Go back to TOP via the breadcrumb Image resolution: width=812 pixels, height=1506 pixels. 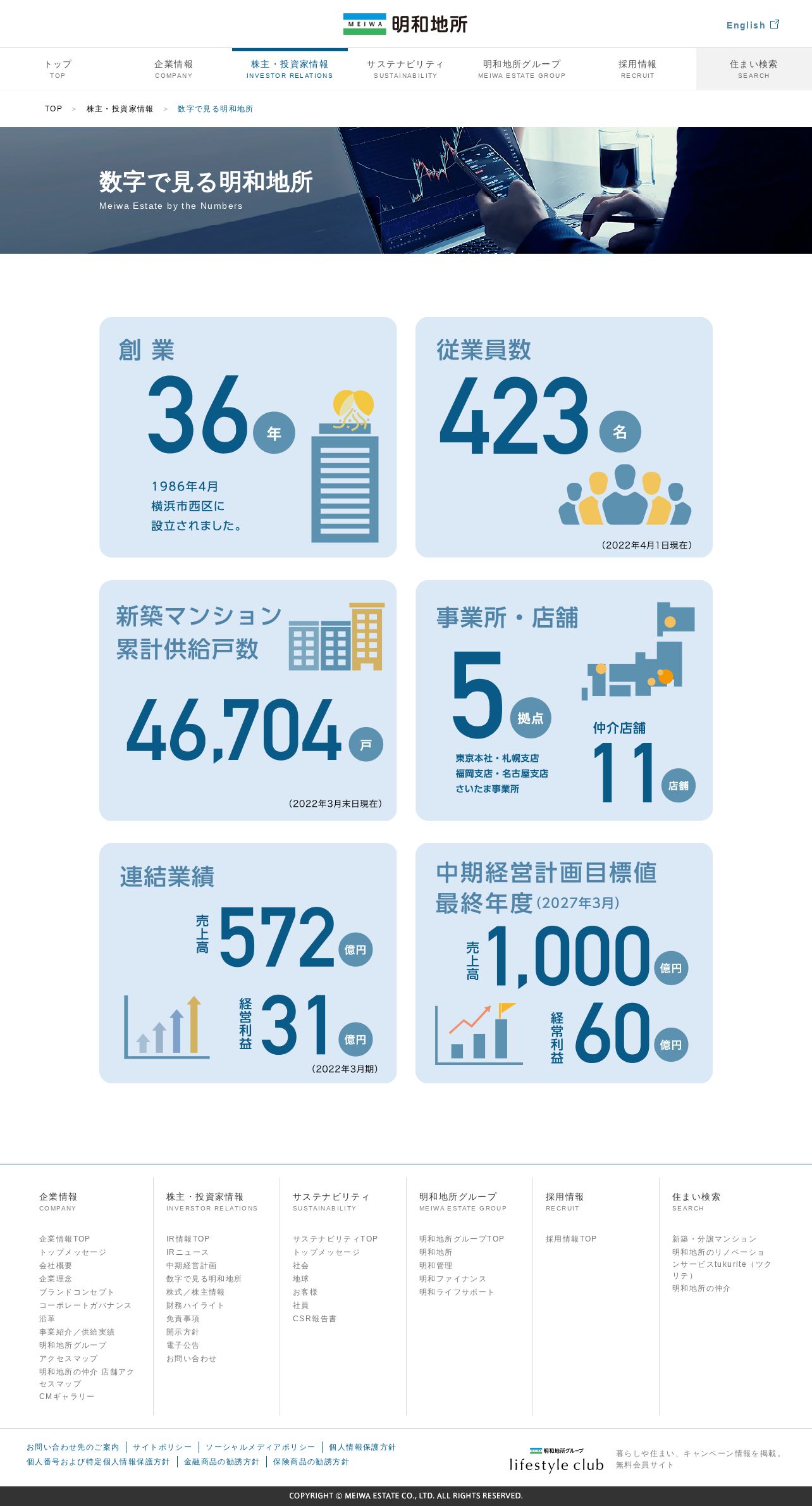(x=54, y=109)
